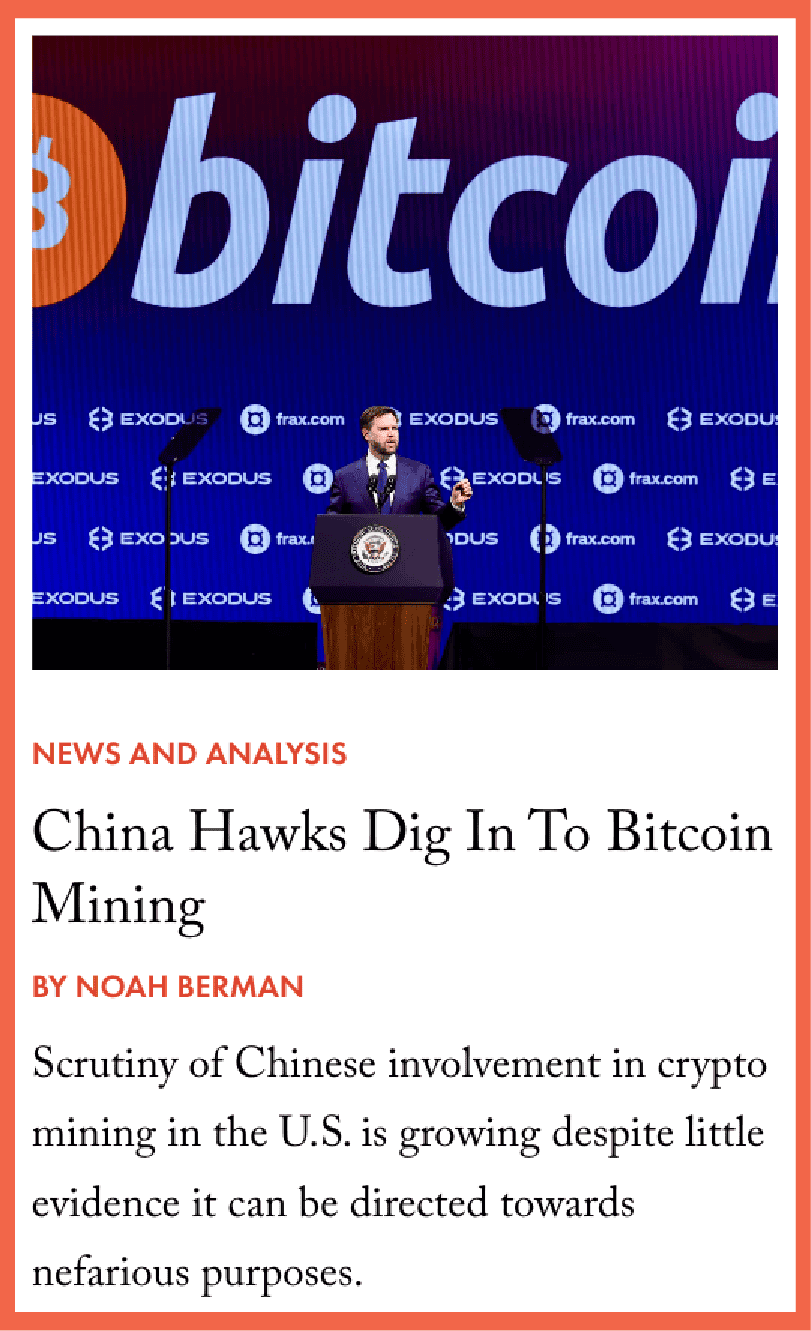Screen dimensions: 811x1331
Task: Read China Hawks Dig In To Bitcoin Mining
Action: coord(400,868)
